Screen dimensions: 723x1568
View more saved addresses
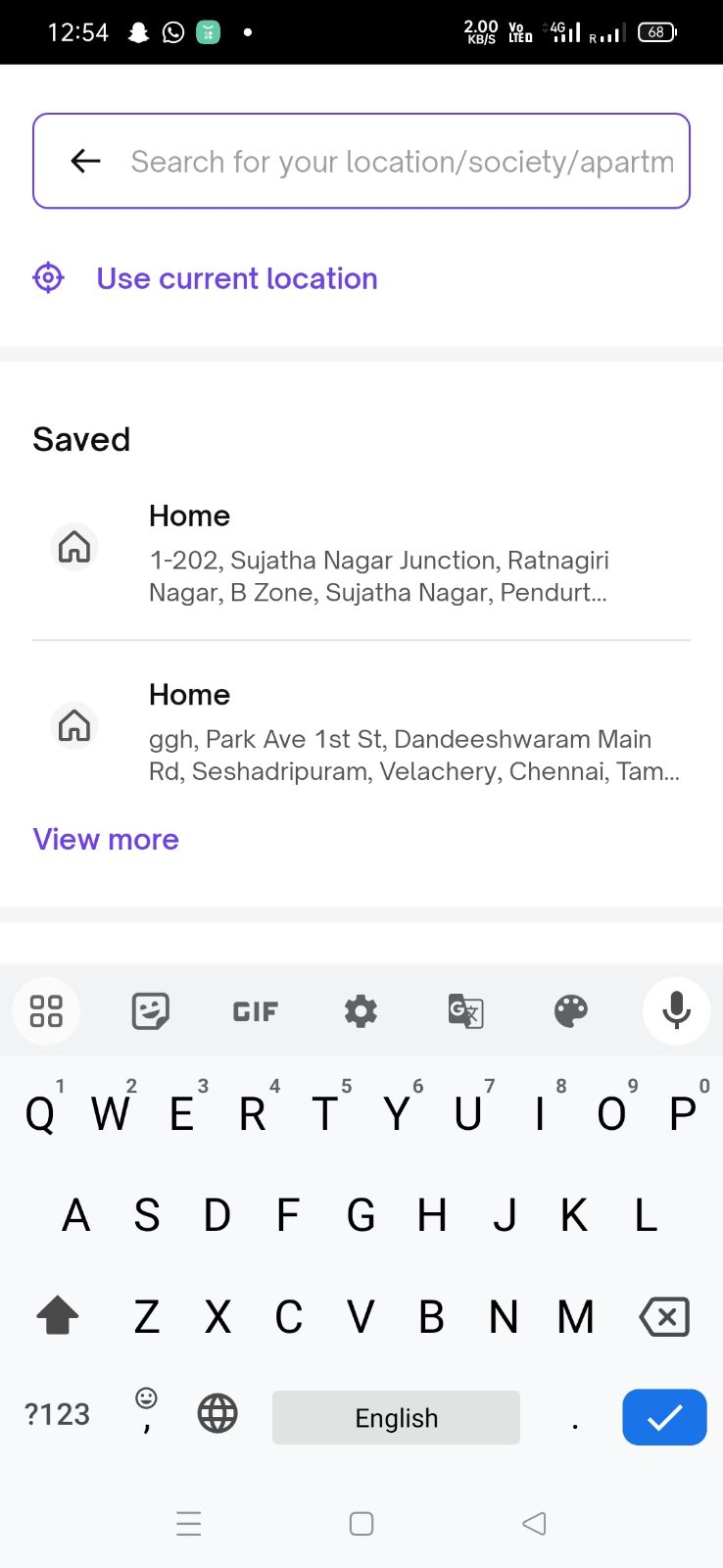[106, 839]
